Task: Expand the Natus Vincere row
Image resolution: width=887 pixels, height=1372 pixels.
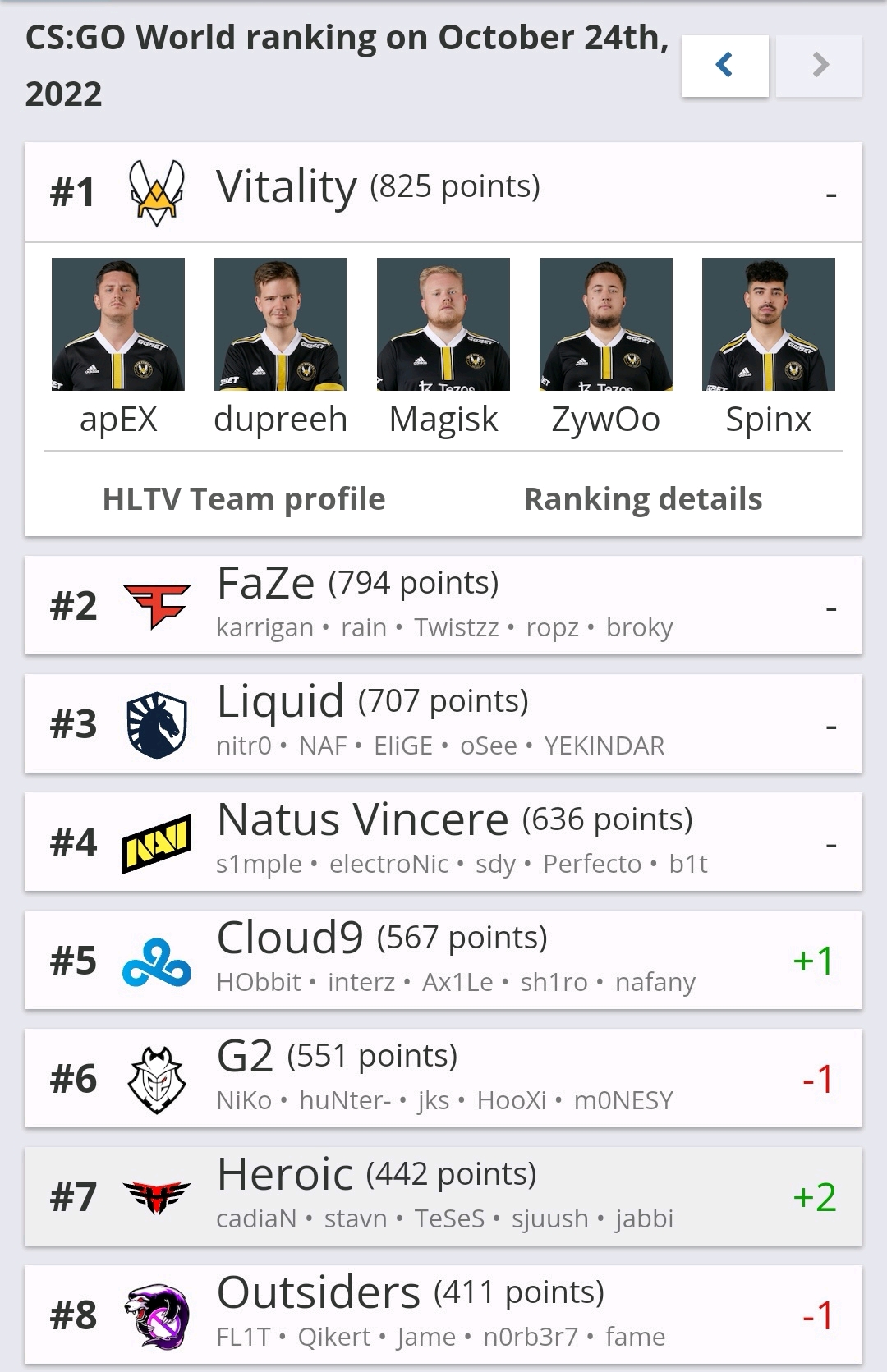Action: coord(443,842)
